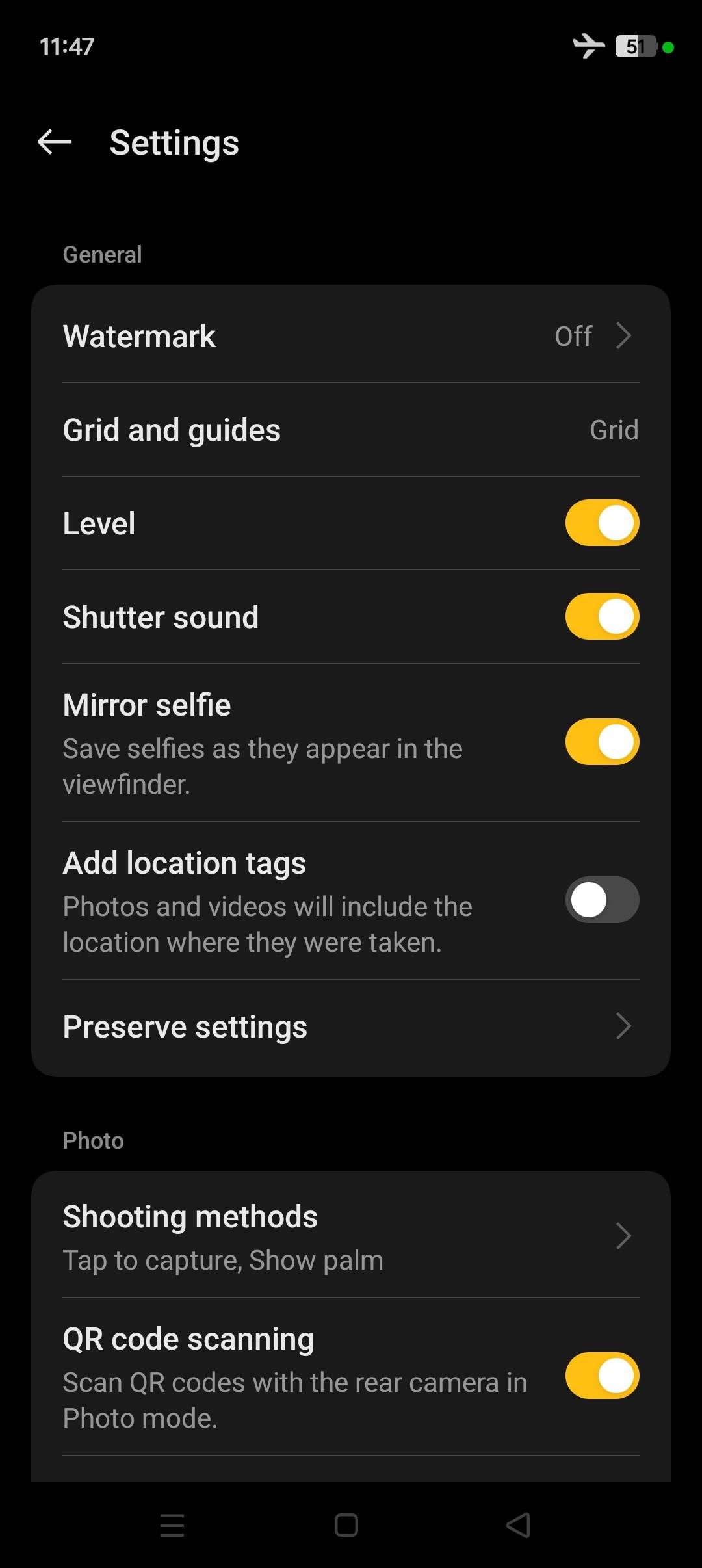702x1568 pixels.
Task: Click Preserve settings
Action: [x=260, y=1026]
